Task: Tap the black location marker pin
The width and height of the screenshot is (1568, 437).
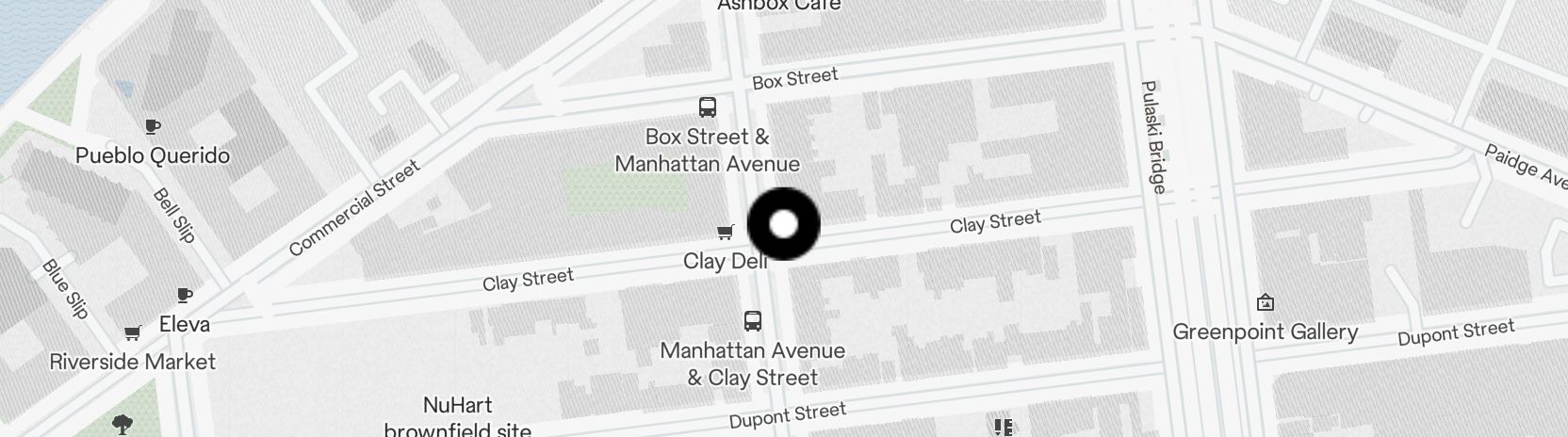Action: (x=783, y=224)
